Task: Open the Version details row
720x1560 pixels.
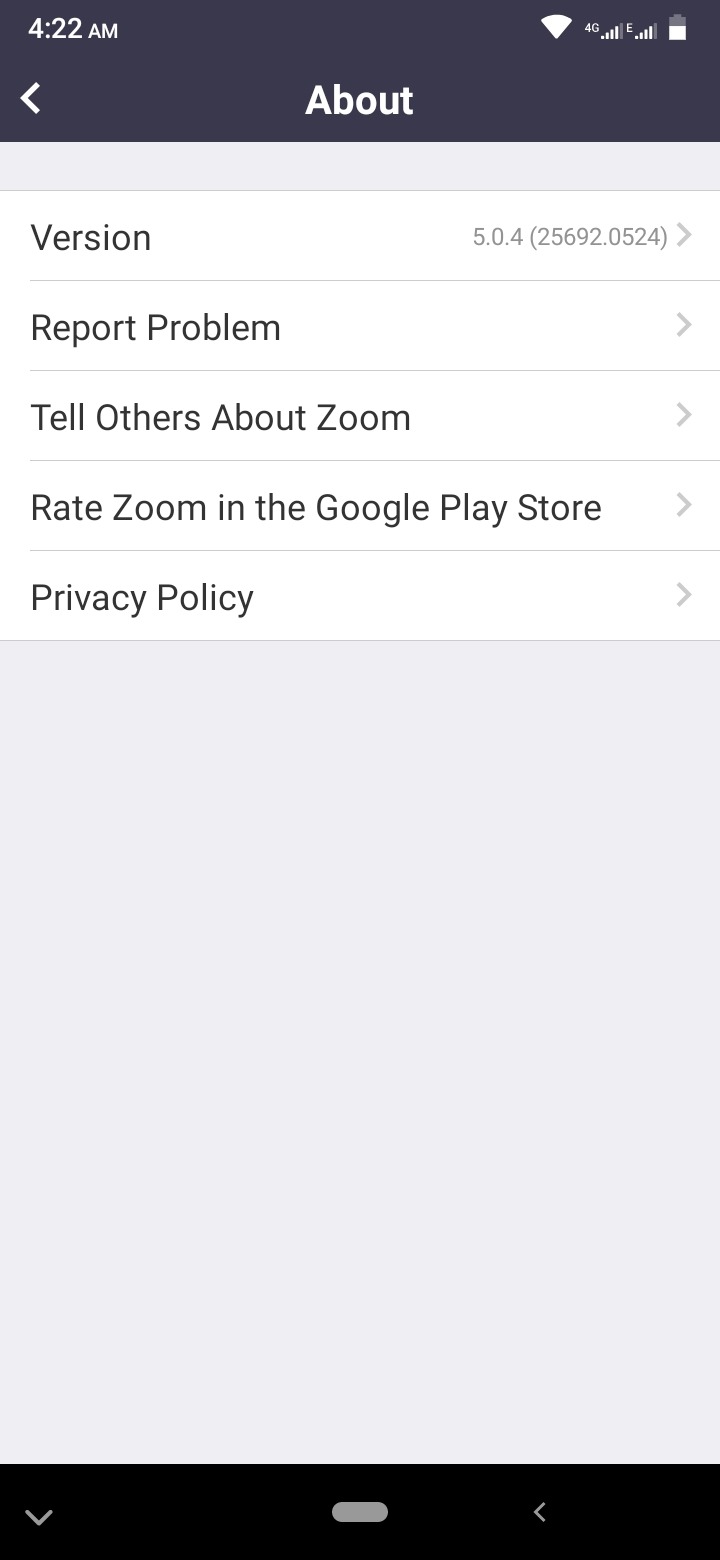Action: point(360,237)
